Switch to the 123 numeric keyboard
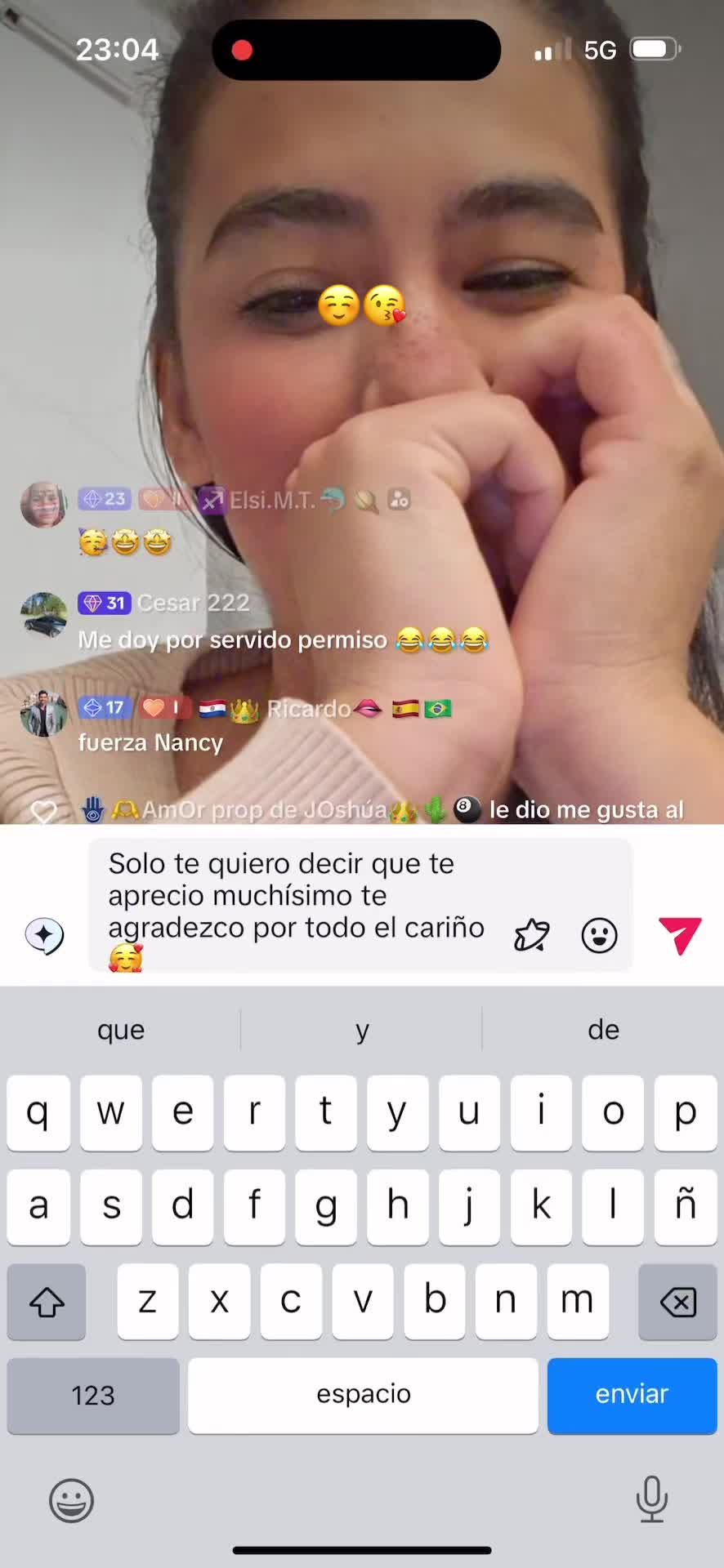Screen dimensions: 724x1568 (93, 1394)
